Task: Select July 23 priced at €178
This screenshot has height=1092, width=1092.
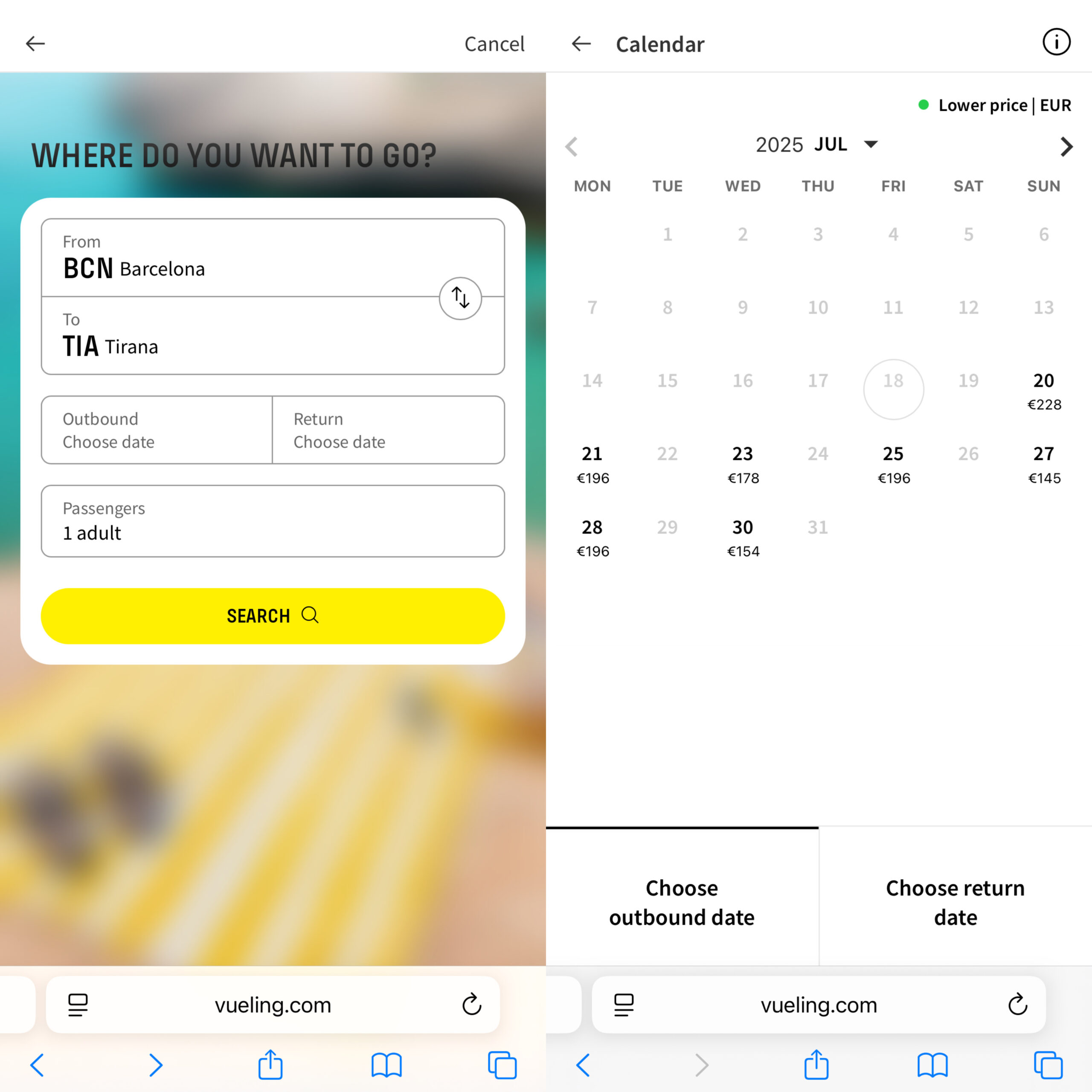Action: coord(743,464)
